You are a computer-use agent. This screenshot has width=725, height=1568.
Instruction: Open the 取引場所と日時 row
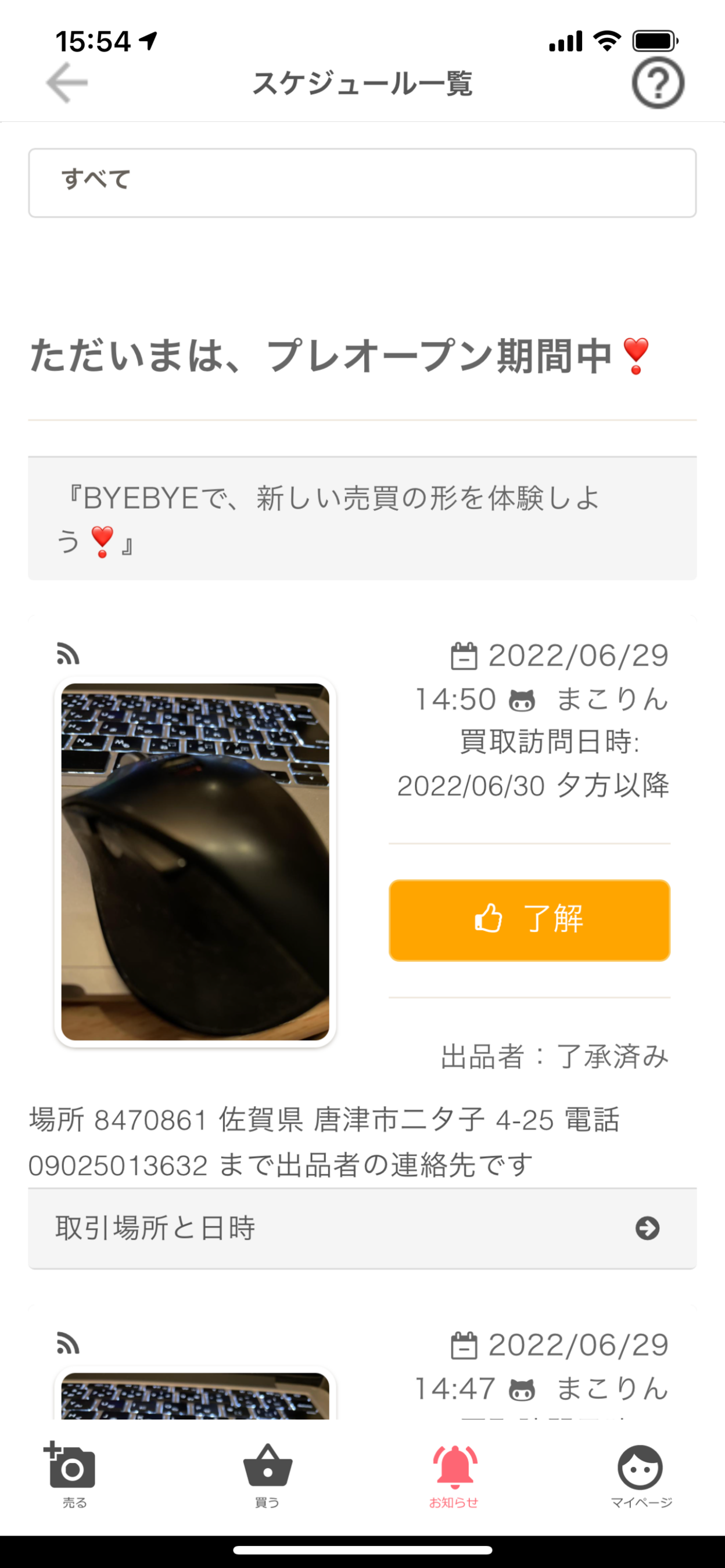362,1228
